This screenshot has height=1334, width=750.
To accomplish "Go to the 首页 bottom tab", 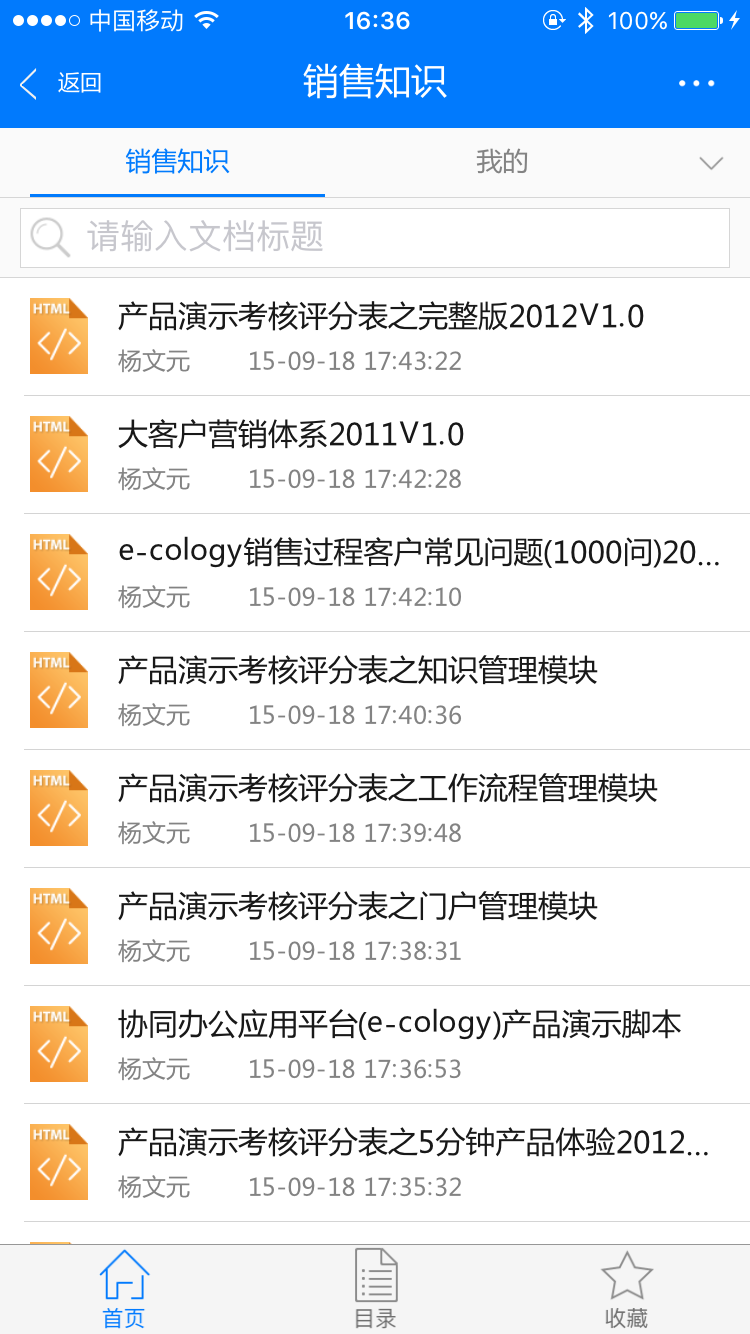I will [x=124, y=1290].
